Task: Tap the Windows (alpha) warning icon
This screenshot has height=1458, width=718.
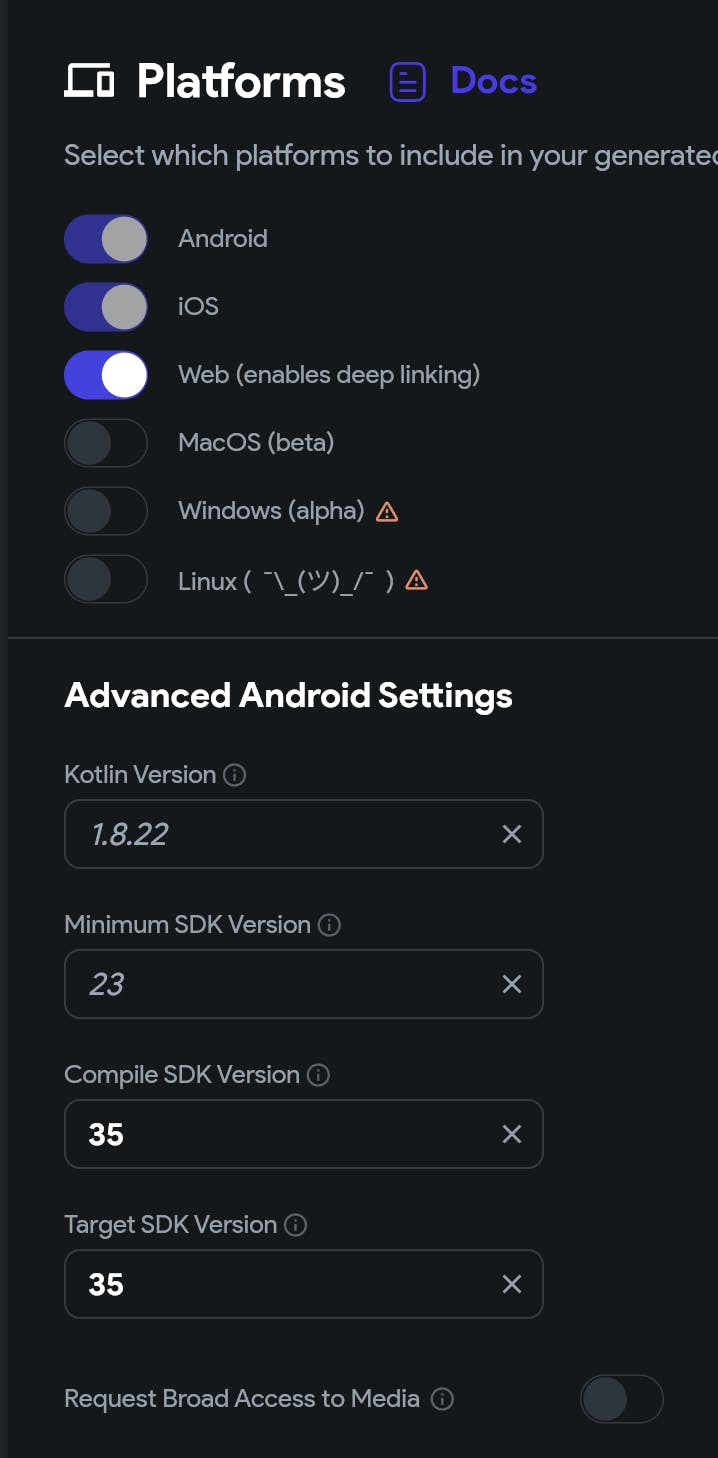Action: click(x=387, y=512)
